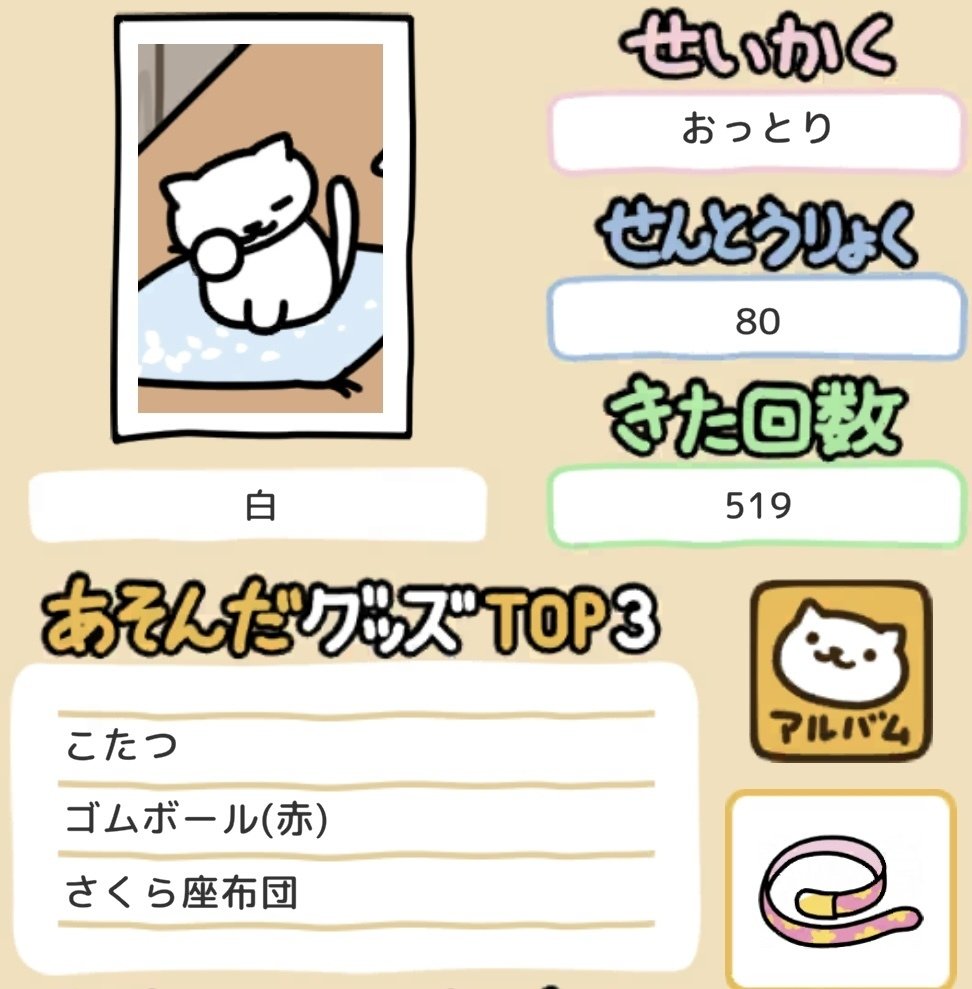Click the せいかく (personality) header

click(x=757, y=45)
